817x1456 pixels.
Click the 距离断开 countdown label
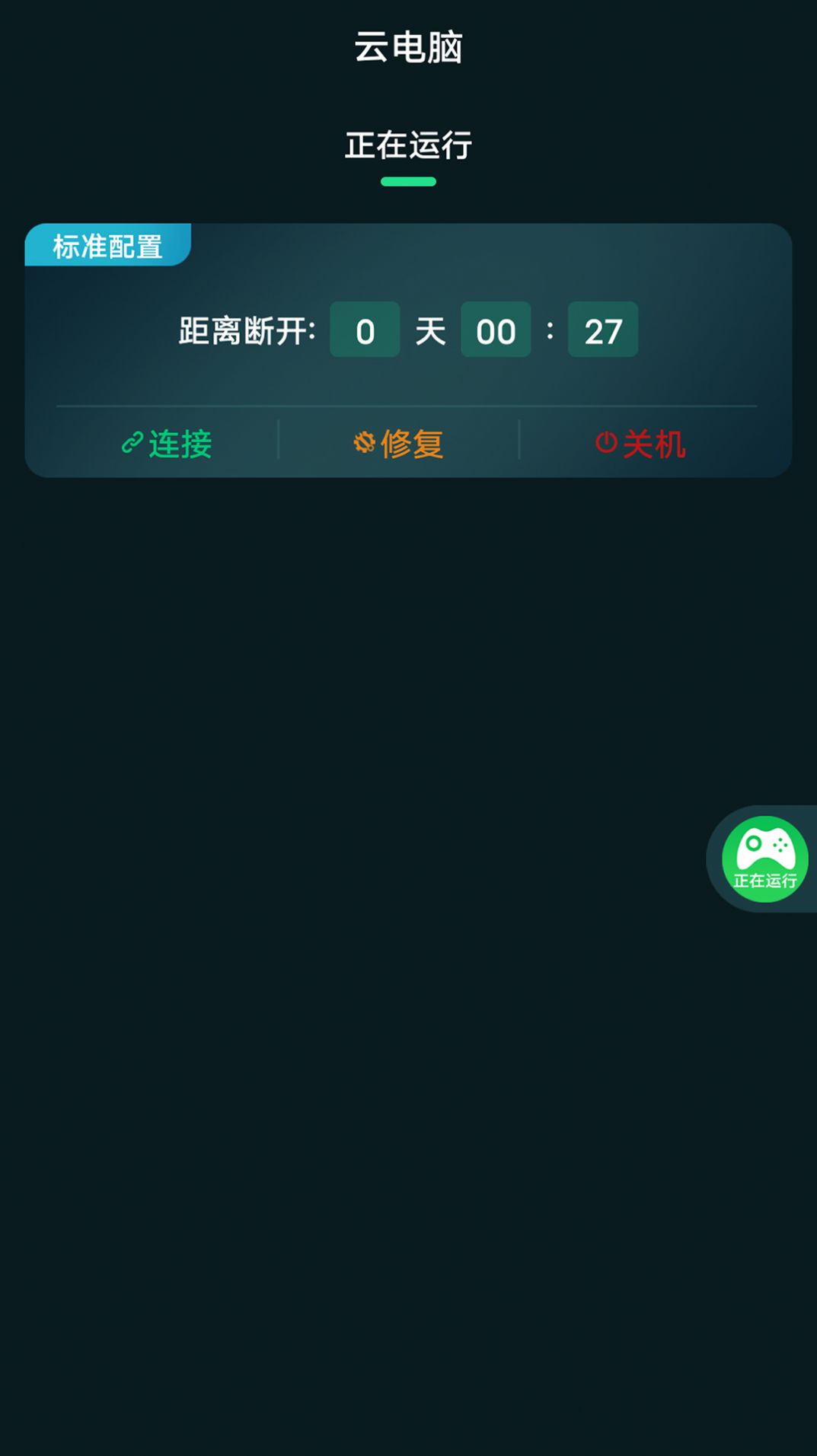click(x=245, y=330)
